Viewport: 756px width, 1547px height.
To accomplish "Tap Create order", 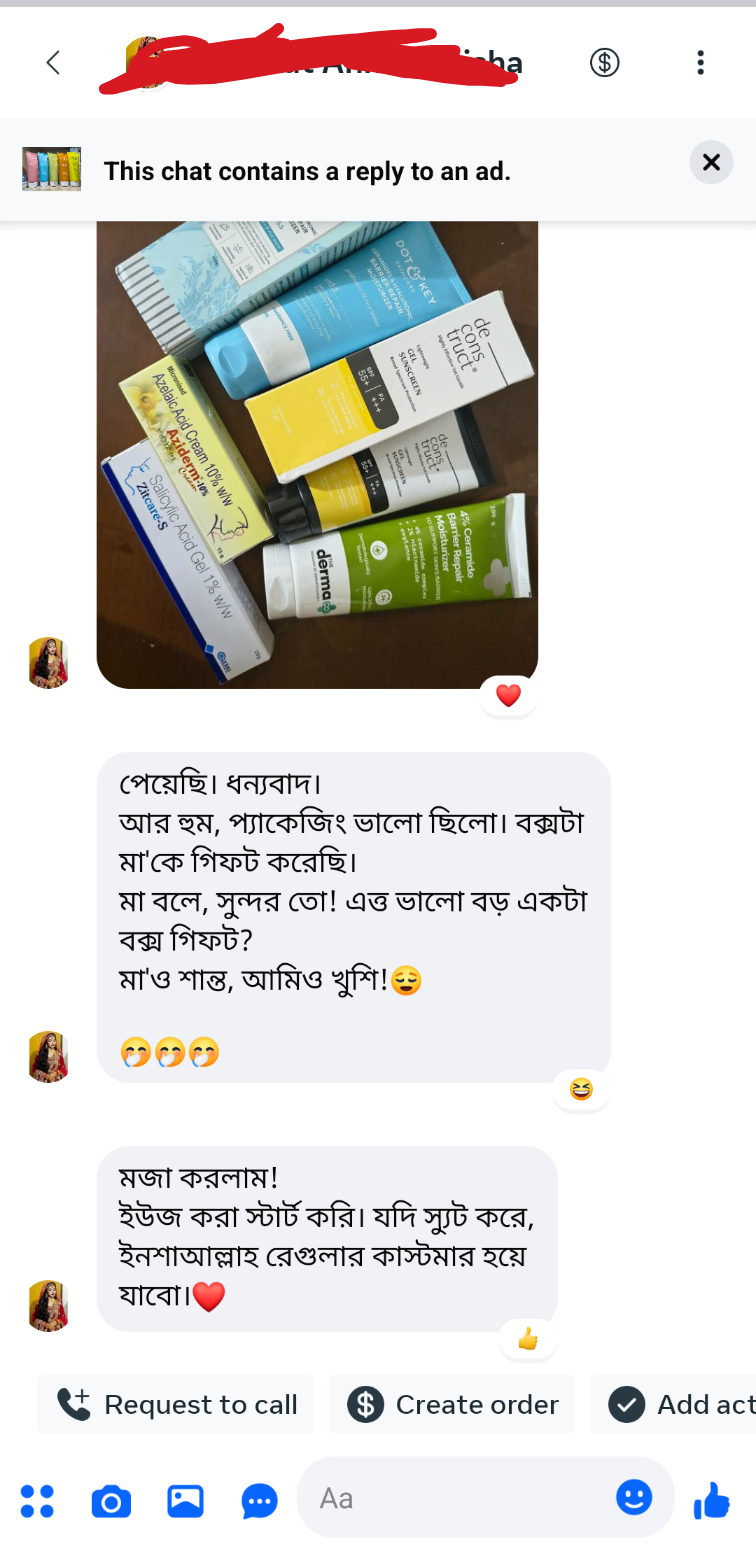I will [452, 1405].
